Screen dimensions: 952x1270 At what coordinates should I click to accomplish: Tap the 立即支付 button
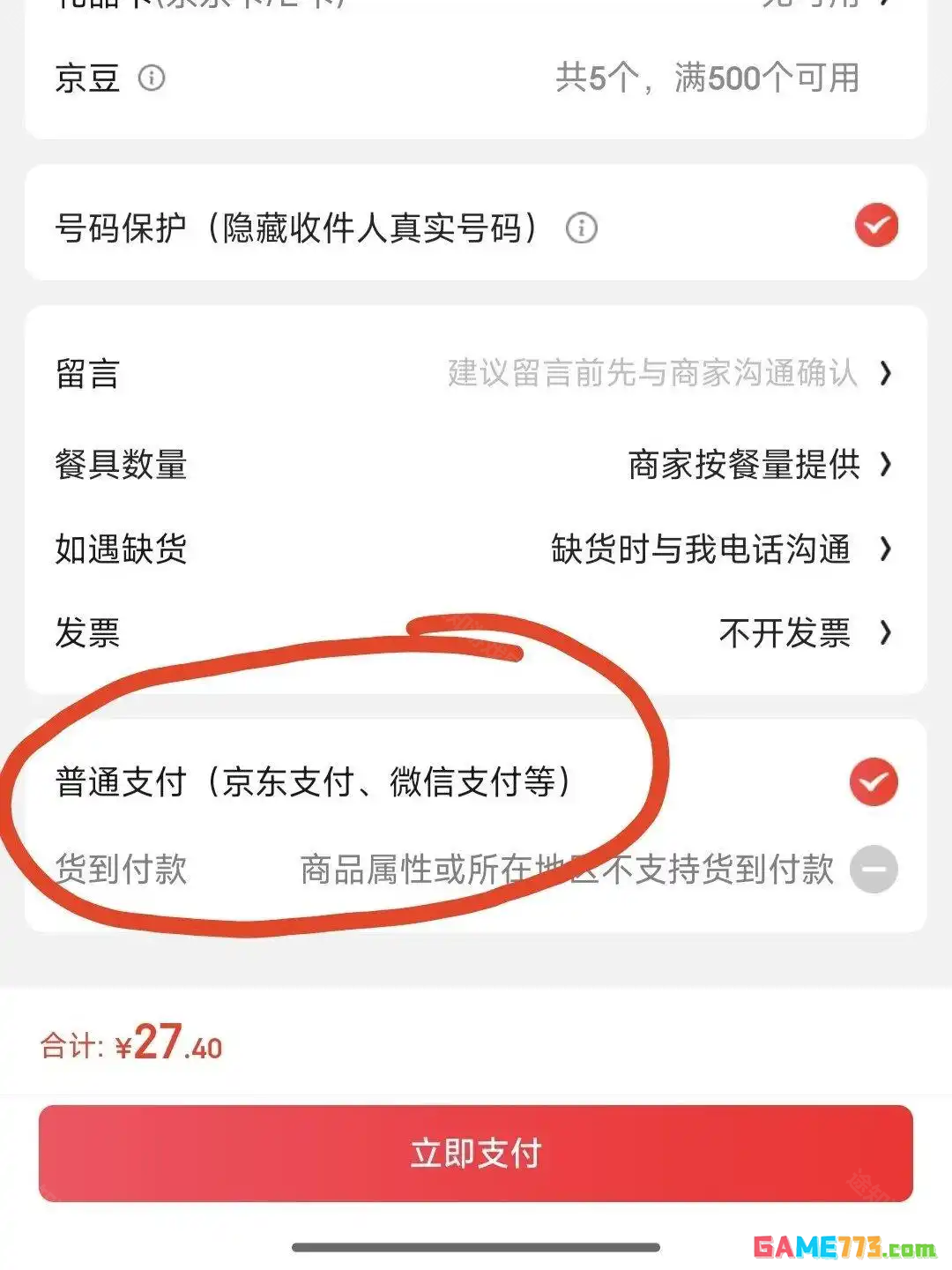point(476,1153)
